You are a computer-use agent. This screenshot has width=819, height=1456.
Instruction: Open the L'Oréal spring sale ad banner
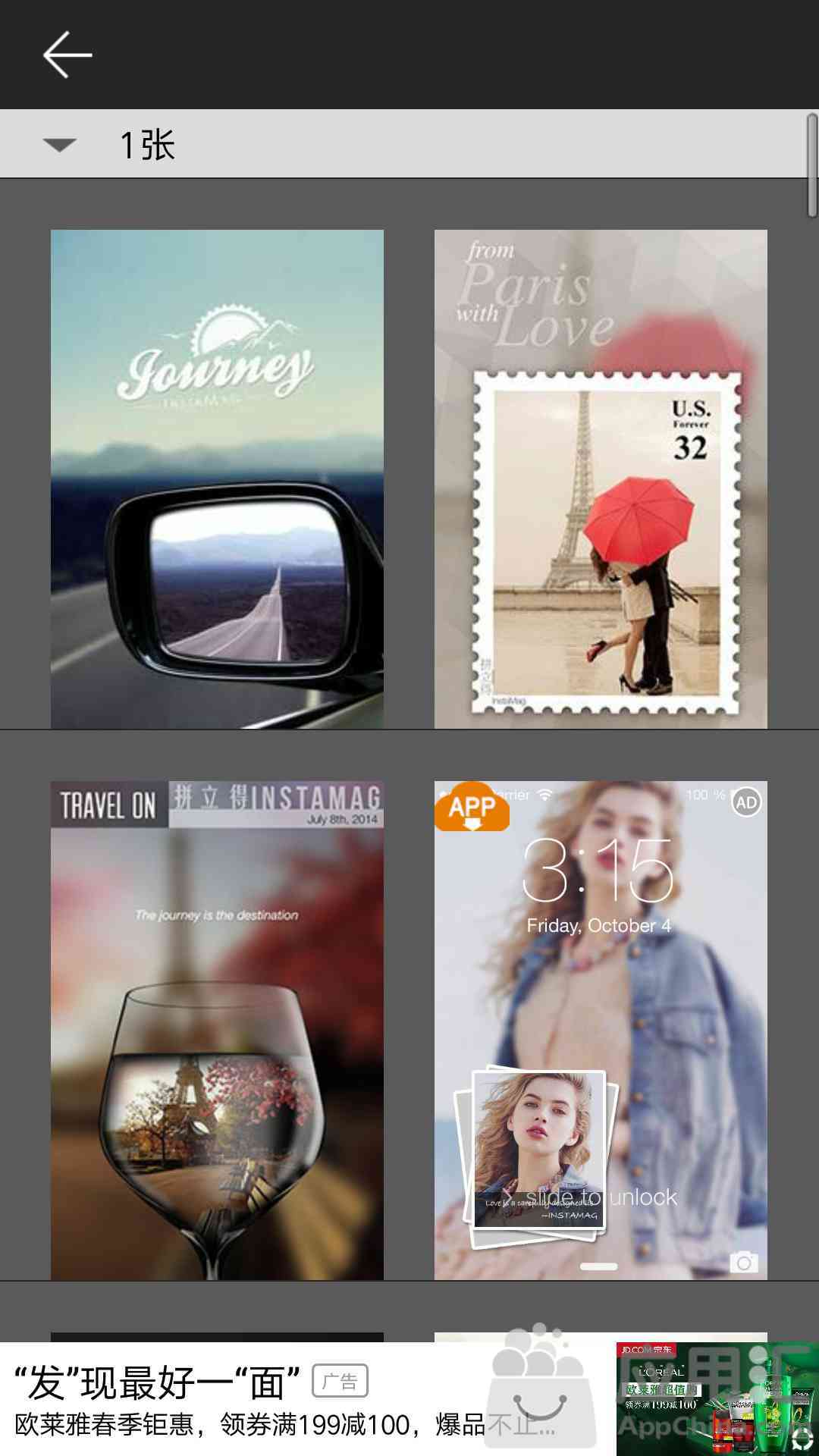coord(409,1399)
